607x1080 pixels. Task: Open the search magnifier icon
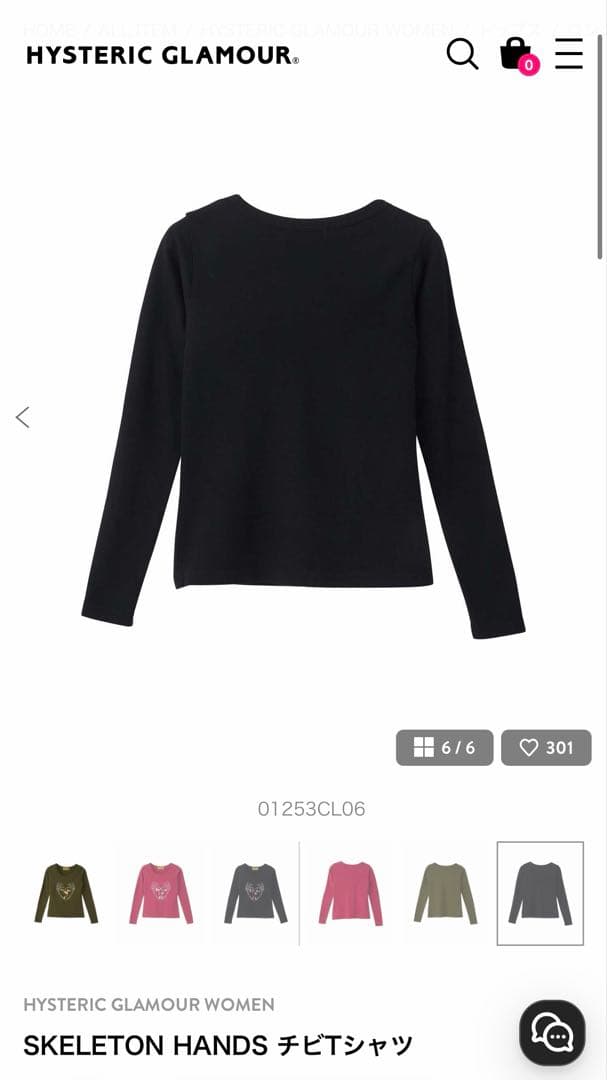pyautogui.click(x=462, y=54)
